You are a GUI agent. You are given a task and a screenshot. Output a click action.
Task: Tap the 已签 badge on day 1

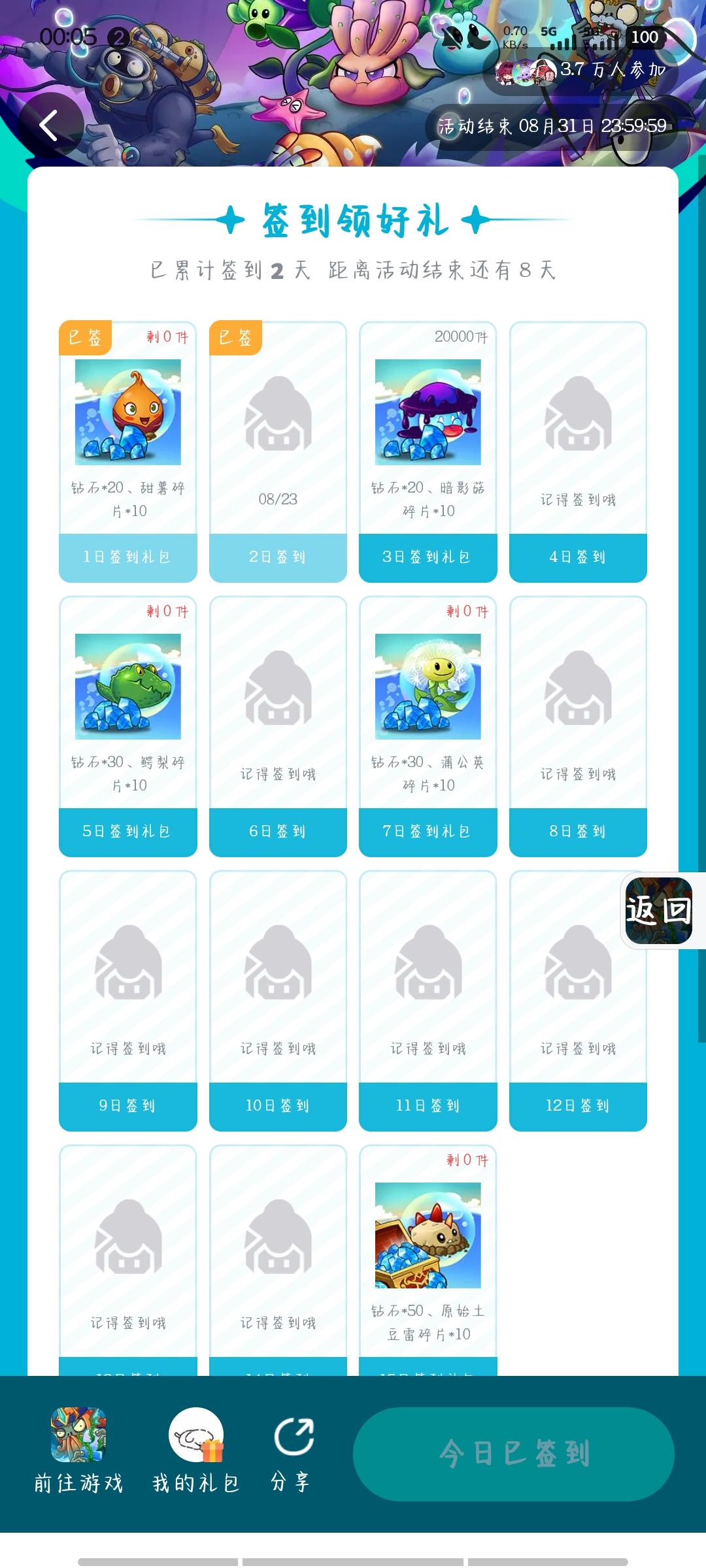[x=86, y=337]
